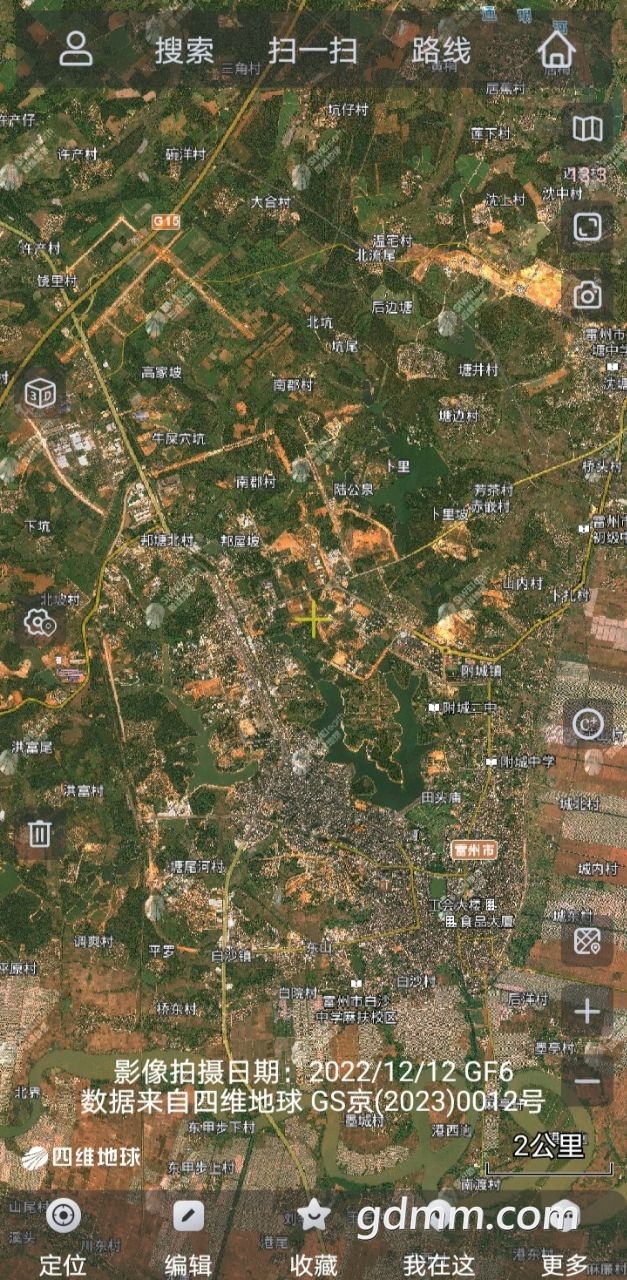Open the user profile icon
This screenshot has height=1280, width=627.
75,49
